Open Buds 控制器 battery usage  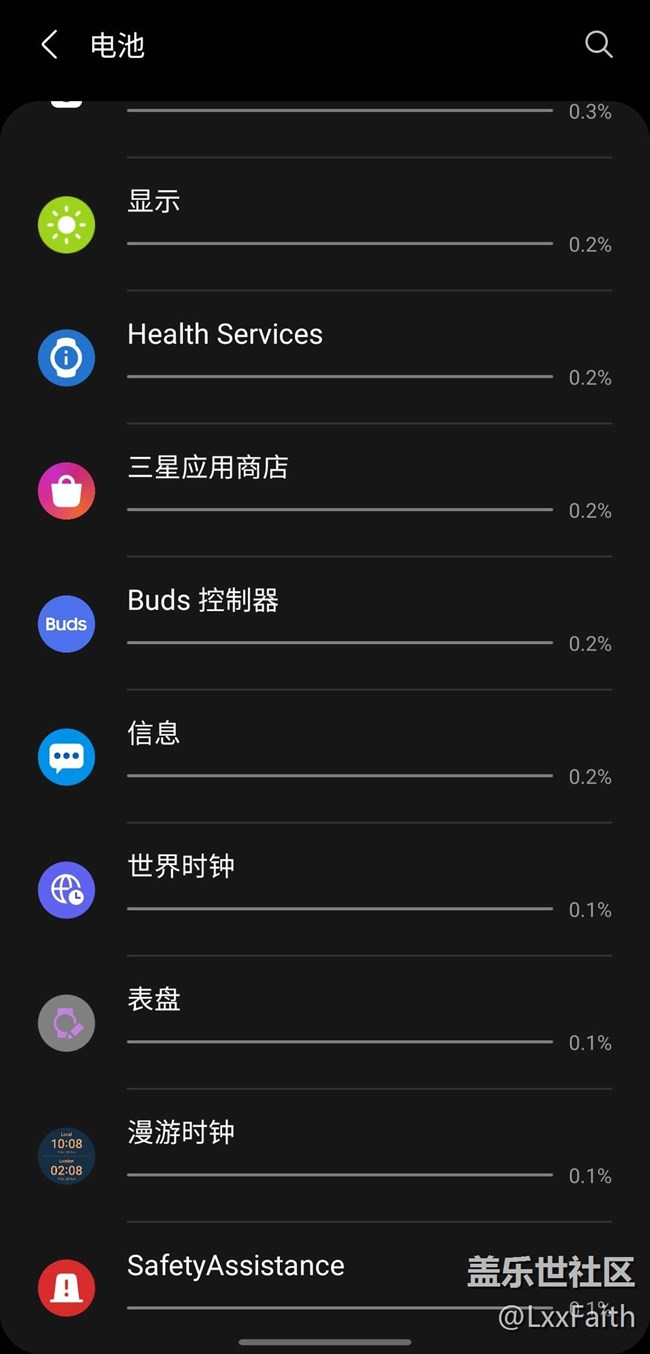click(x=325, y=623)
